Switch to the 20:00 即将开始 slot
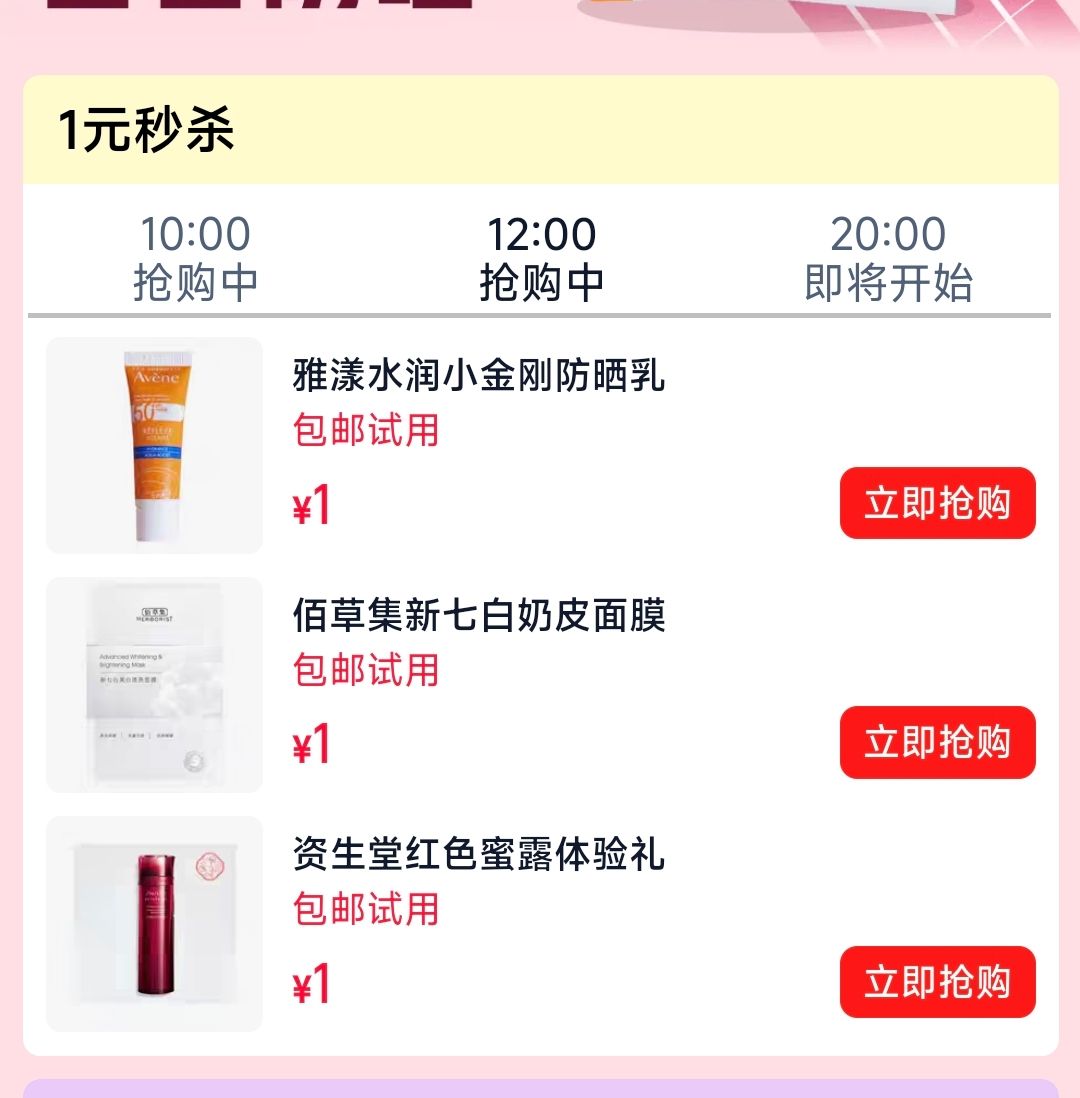 click(x=888, y=258)
